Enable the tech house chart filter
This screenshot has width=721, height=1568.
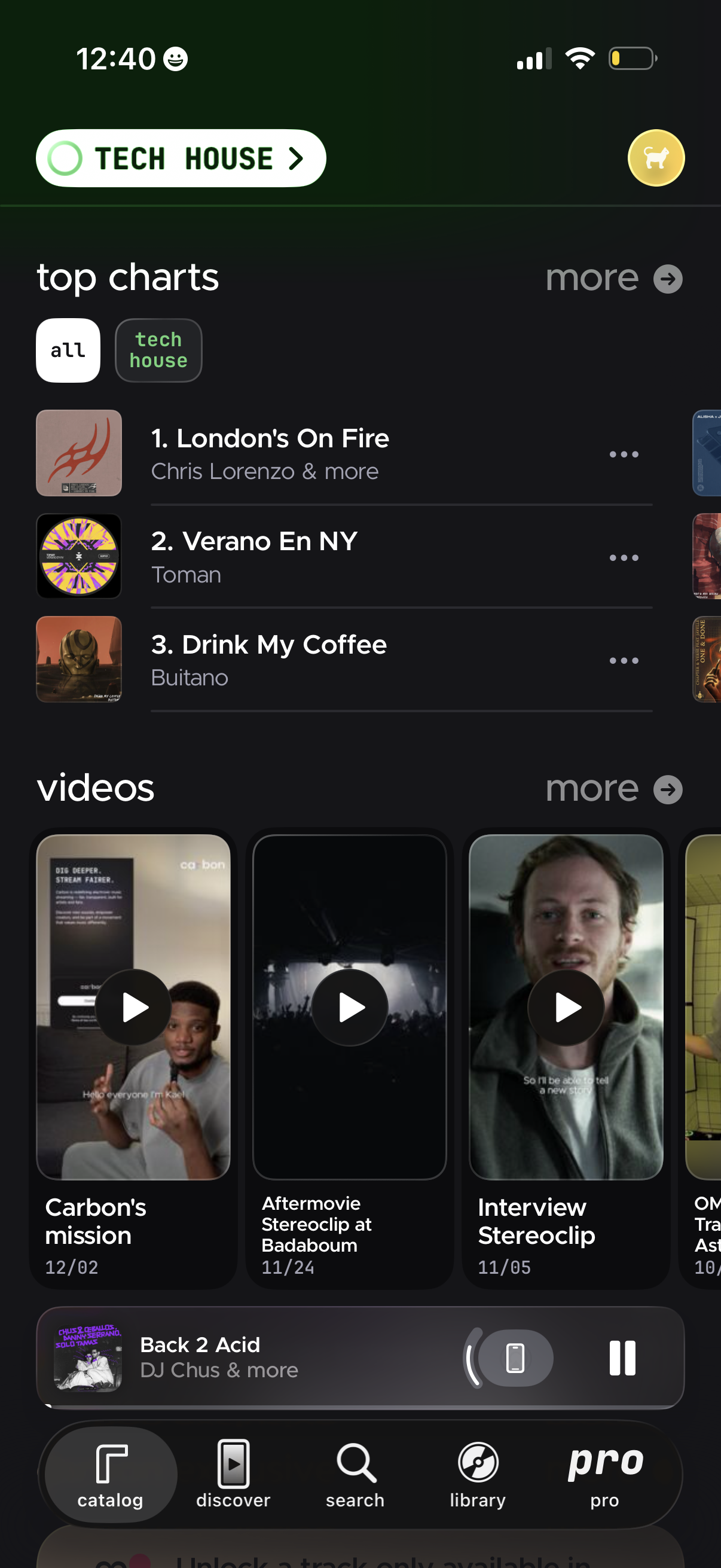click(x=158, y=350)
